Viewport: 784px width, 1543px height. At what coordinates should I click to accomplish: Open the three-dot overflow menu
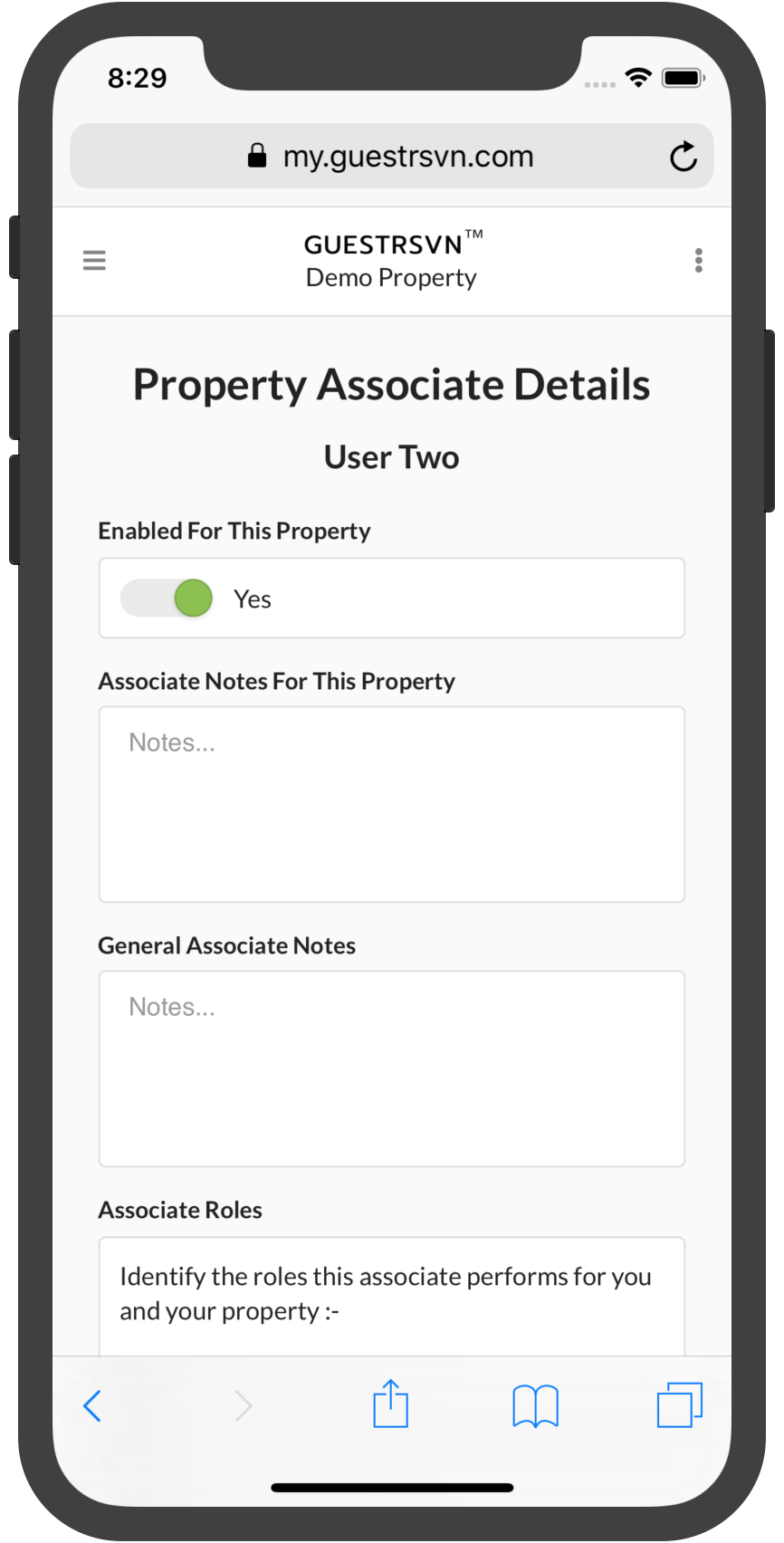(x=698, y=261)
